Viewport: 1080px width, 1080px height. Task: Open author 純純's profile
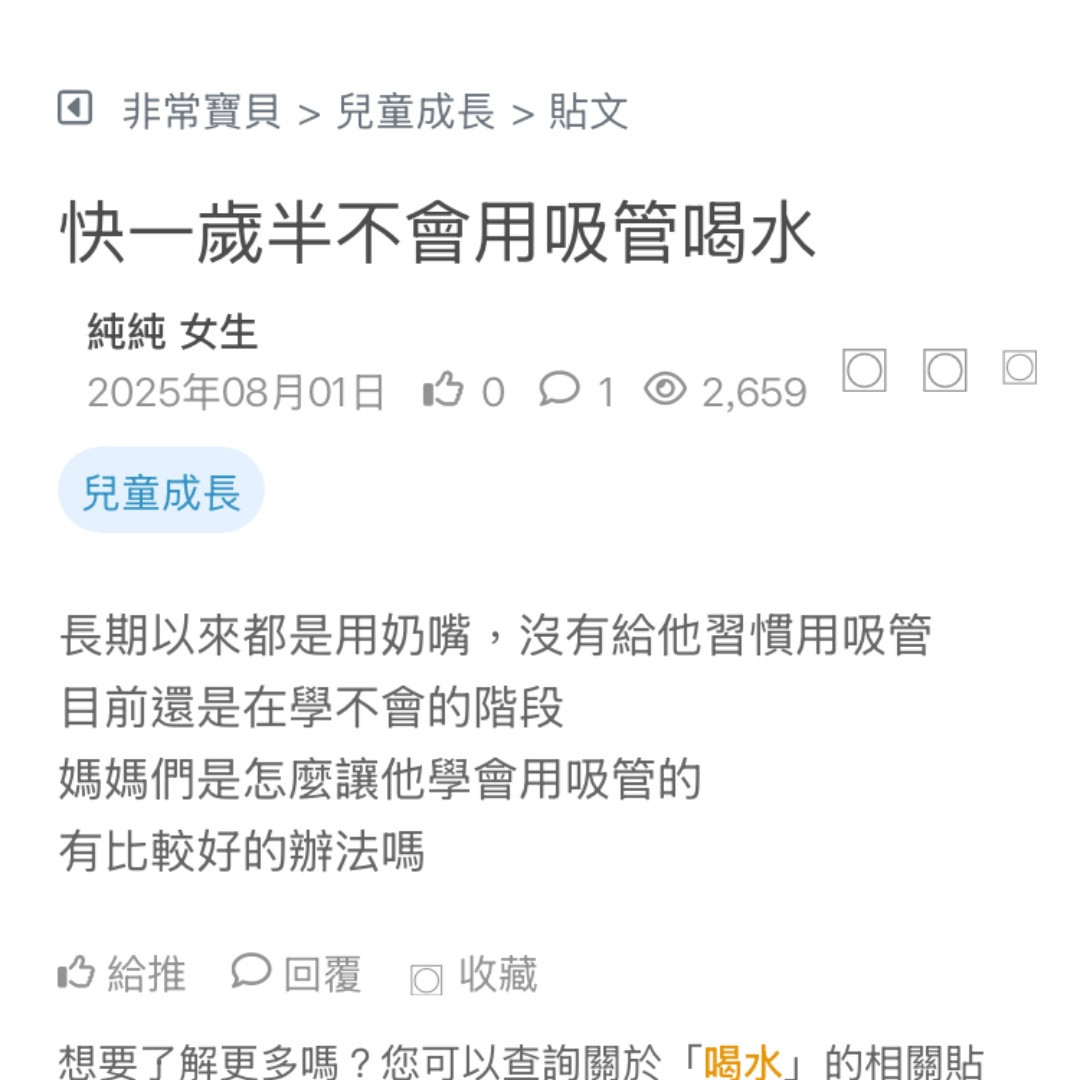(x=127, y=332)
